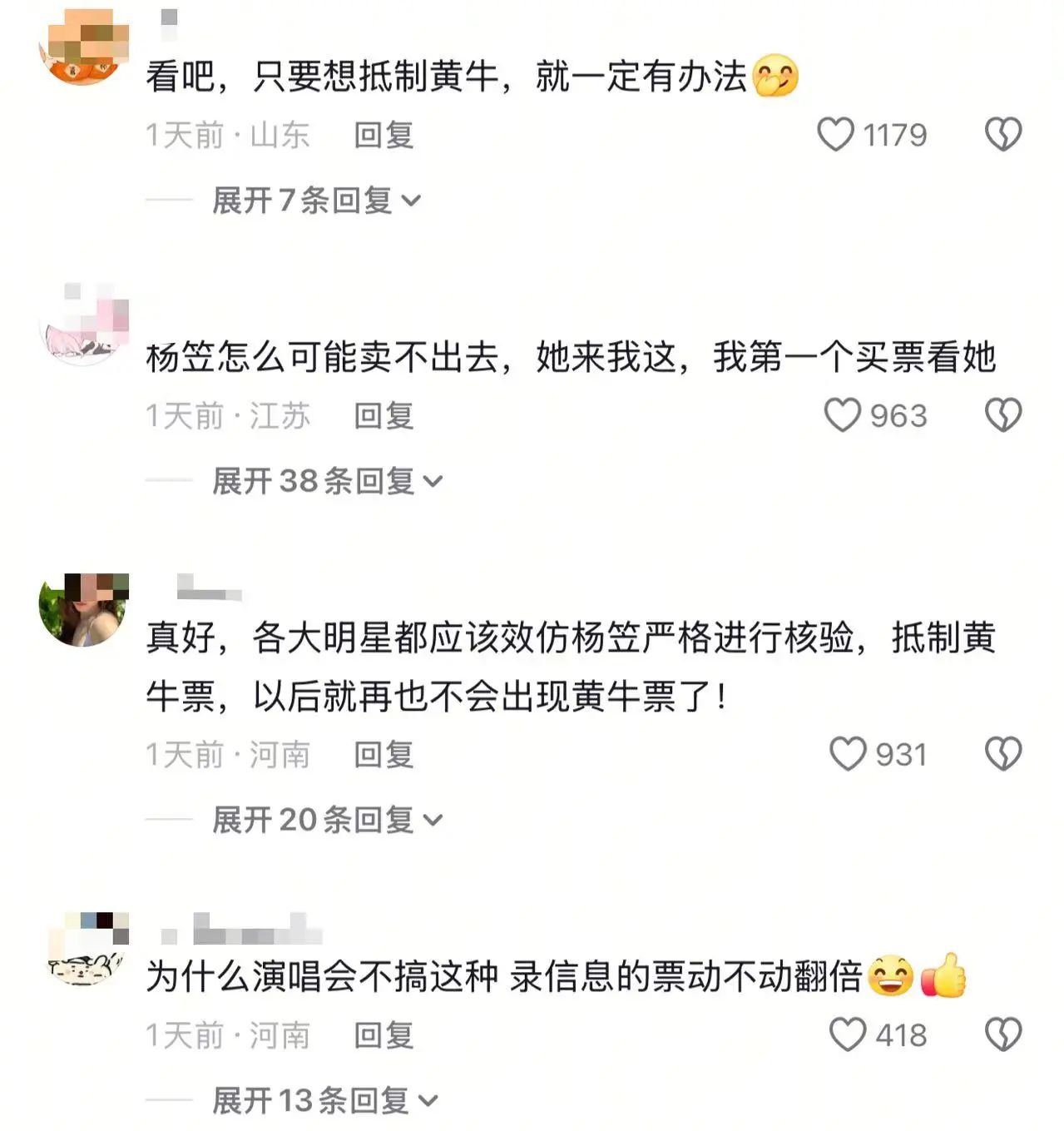Screen dimensions: 1064x1131
Task: Expand 展开13条回复
Action: click(x=324, y=1100)
